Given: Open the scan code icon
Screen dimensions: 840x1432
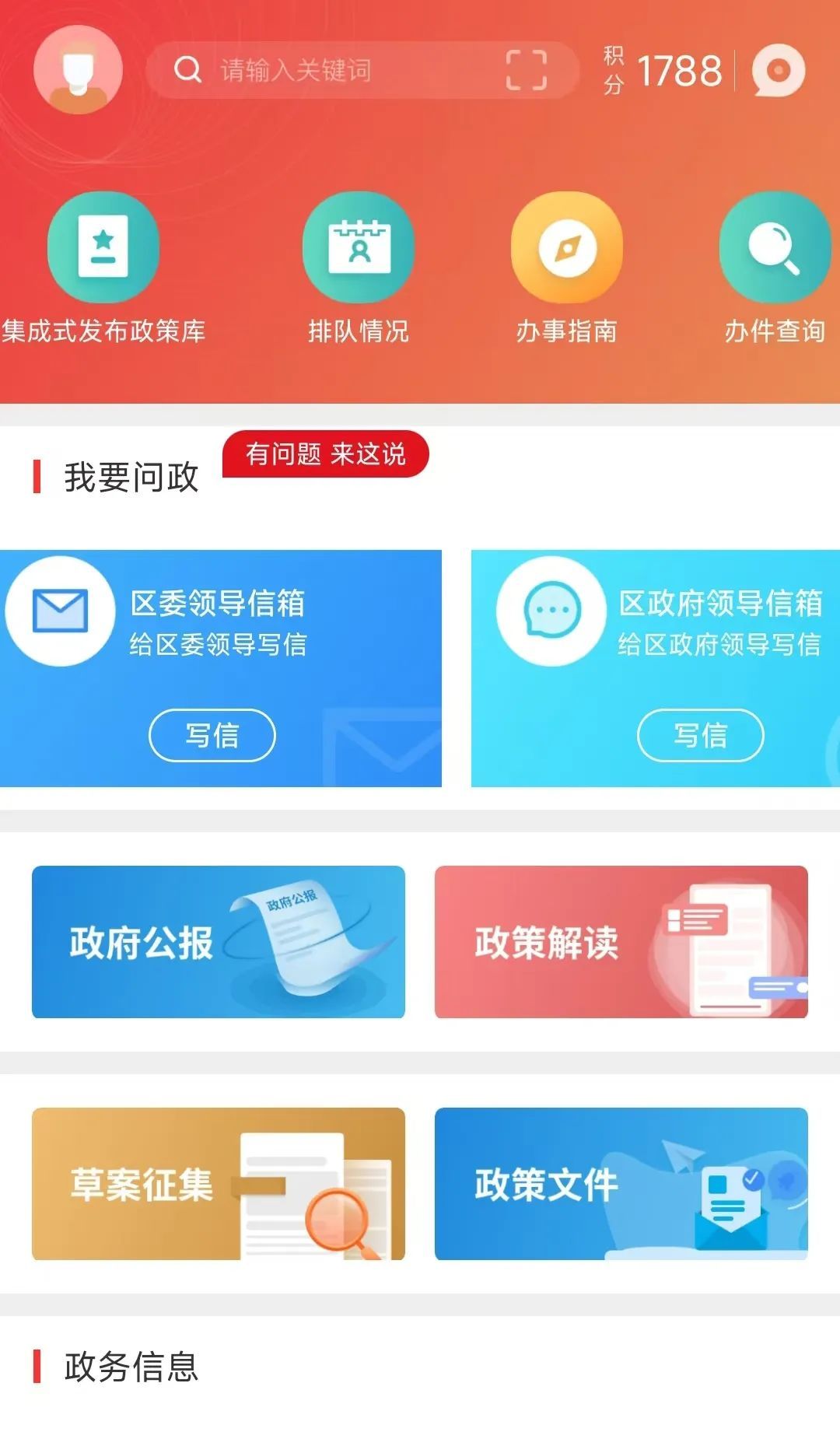Looking at the screenshot, I should (x=527, y=71).
